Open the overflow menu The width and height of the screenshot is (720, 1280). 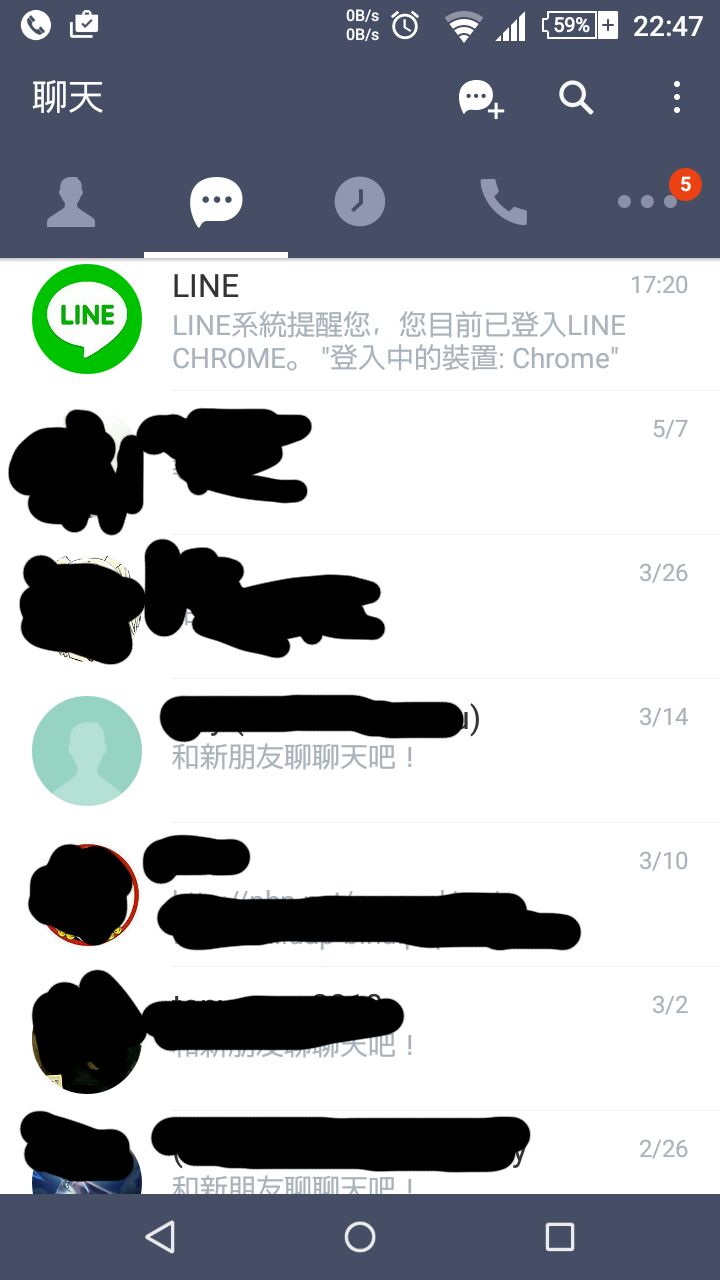pos(677,98)
